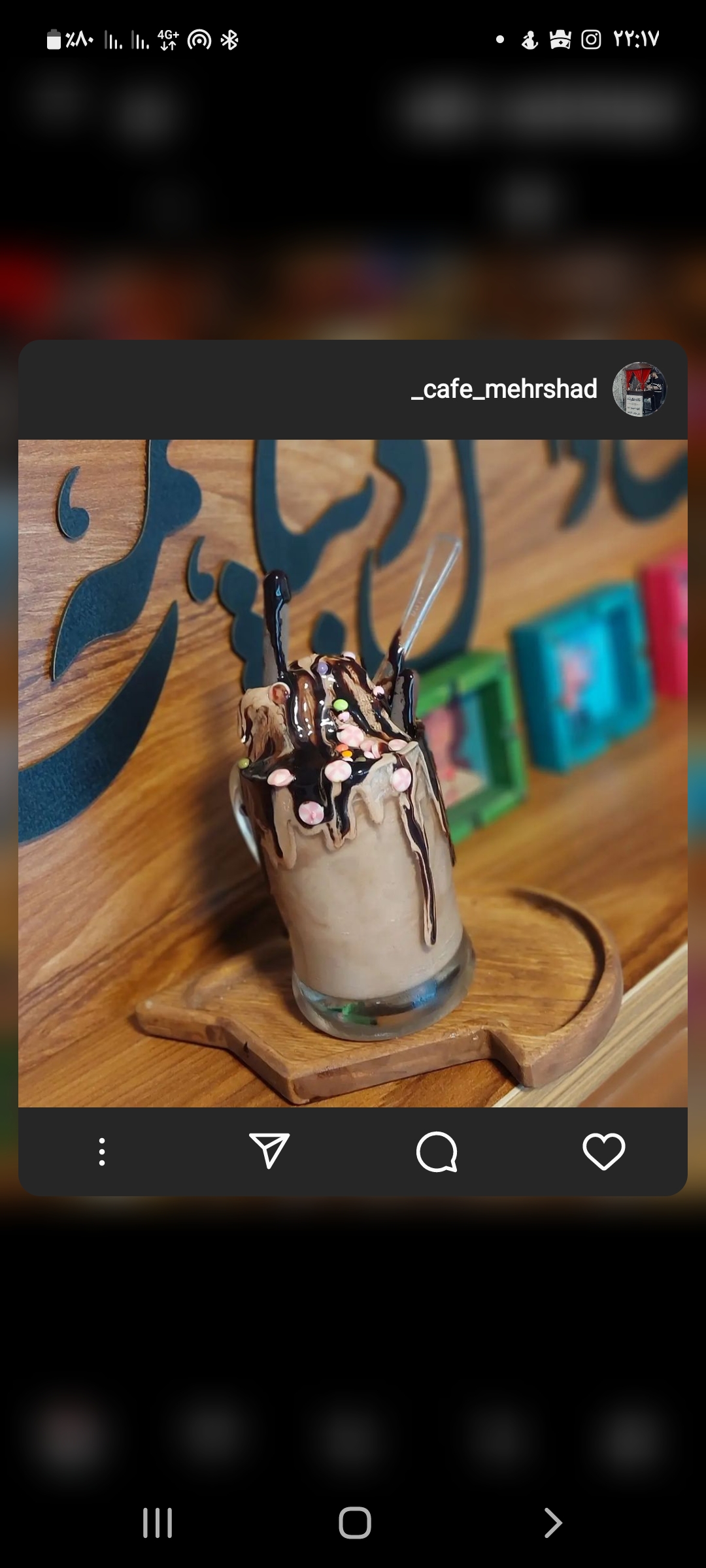Open recent apps view
Screen dimensions: 706x1568
click(158, 1523)
